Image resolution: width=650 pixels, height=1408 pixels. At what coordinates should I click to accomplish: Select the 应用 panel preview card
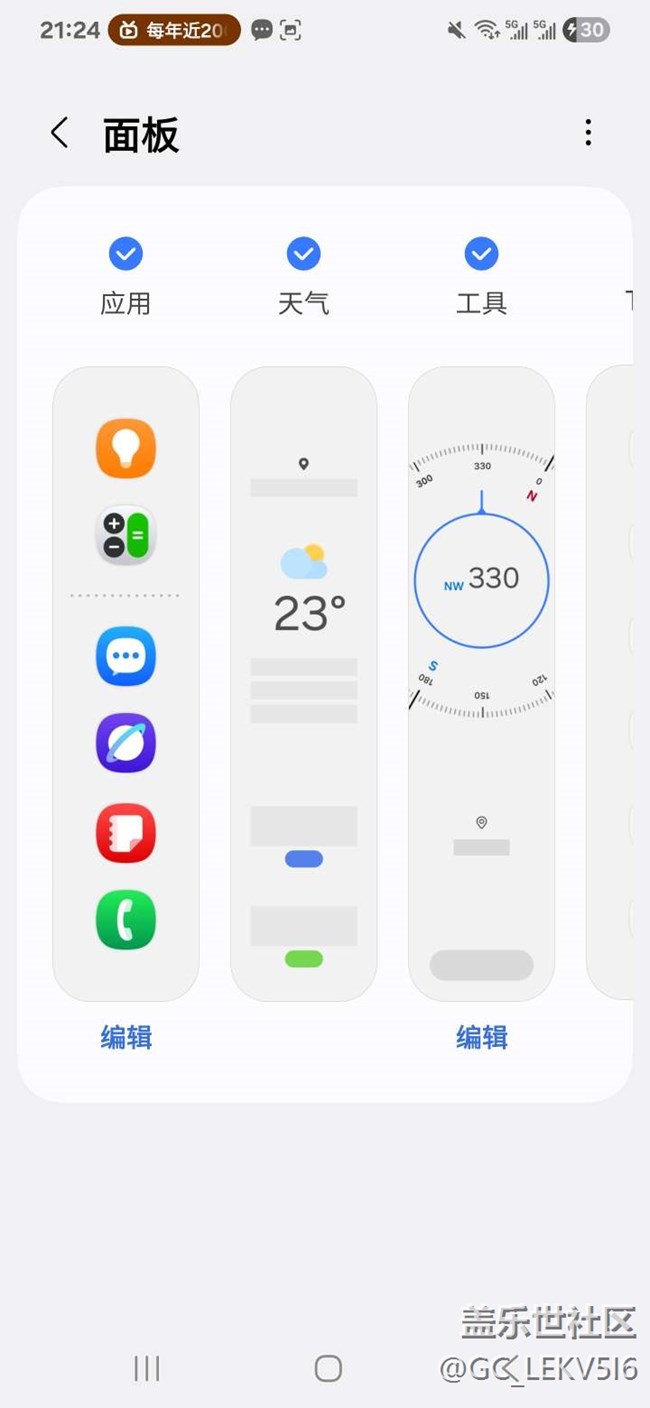click(126, 683)
